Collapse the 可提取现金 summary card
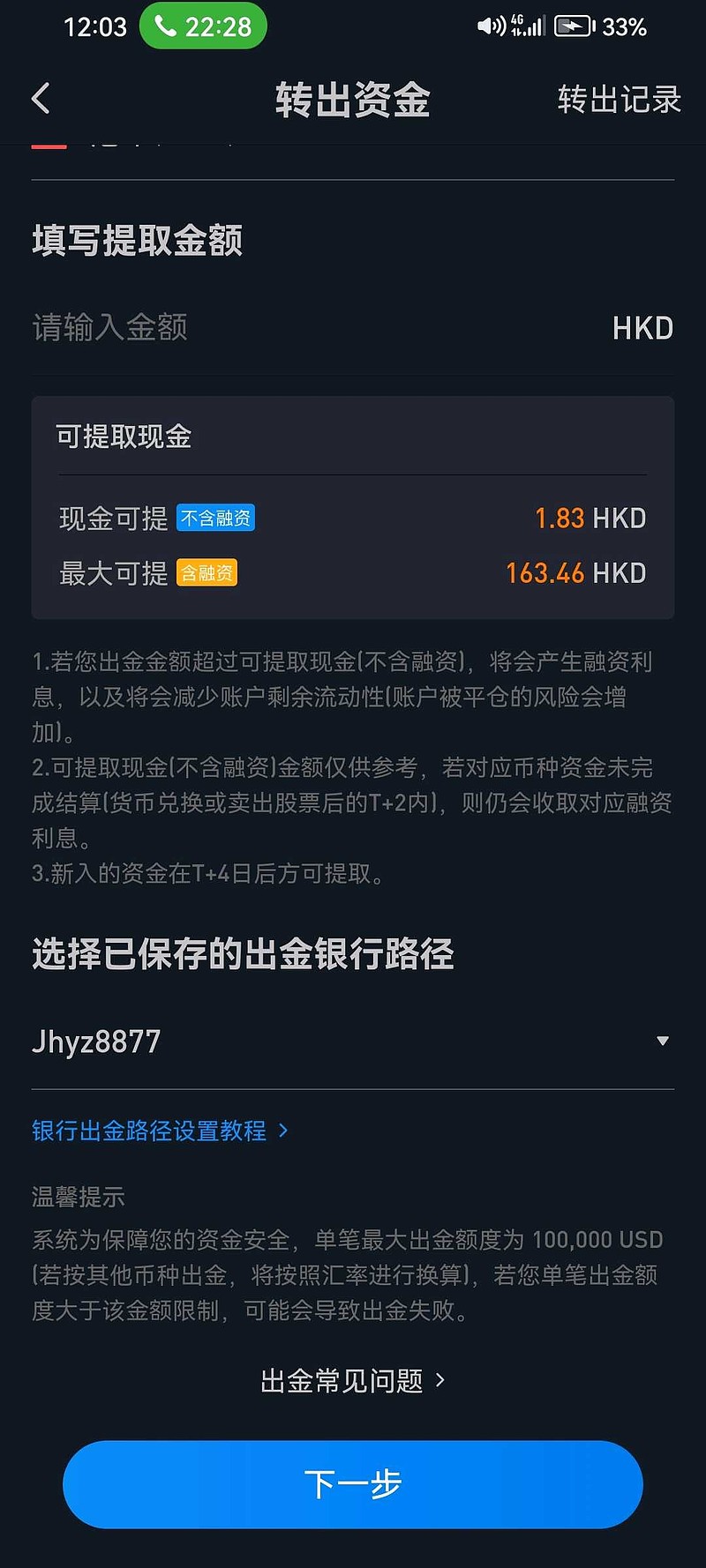This screenshot has width=706, height=1568. tap(124, 437)
